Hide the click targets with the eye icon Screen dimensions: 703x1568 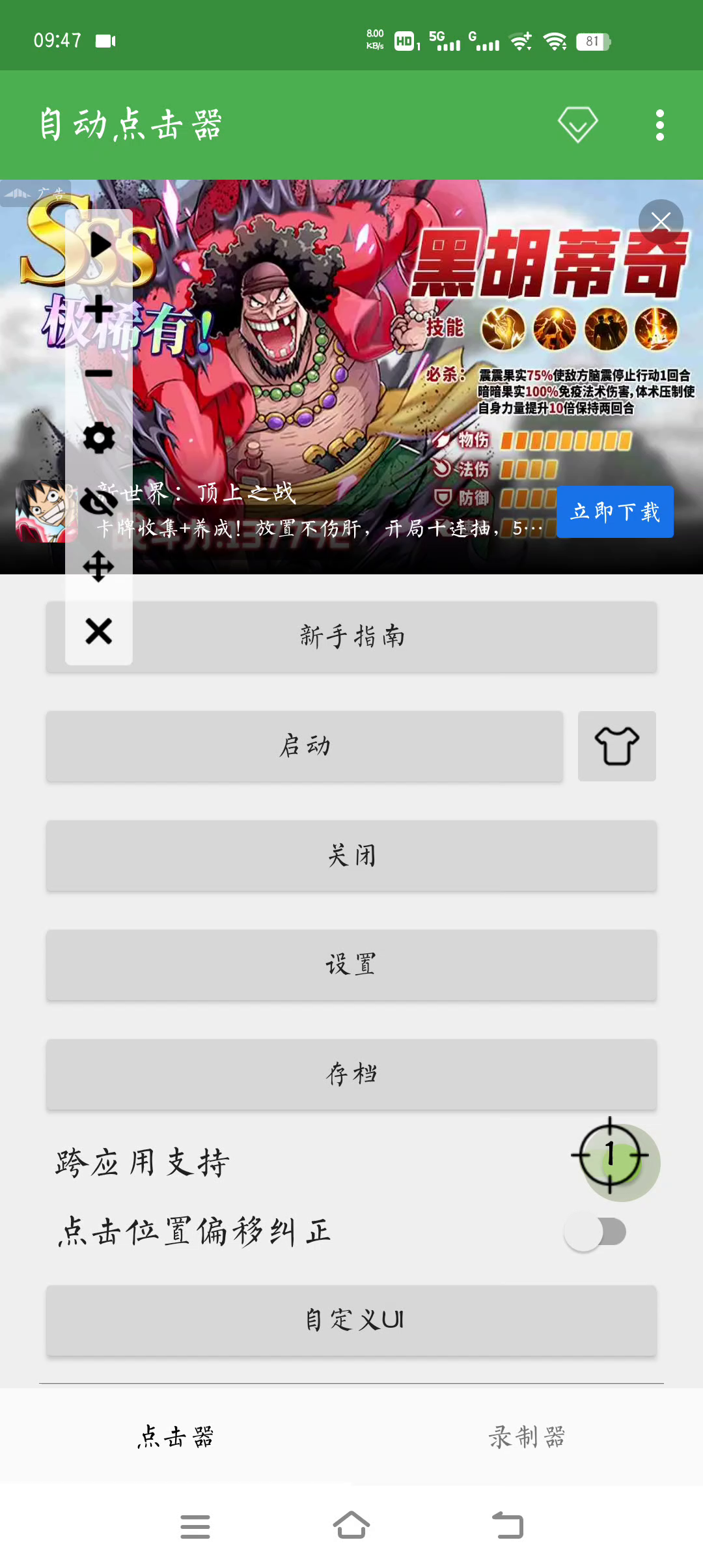[x=99, y=501]
